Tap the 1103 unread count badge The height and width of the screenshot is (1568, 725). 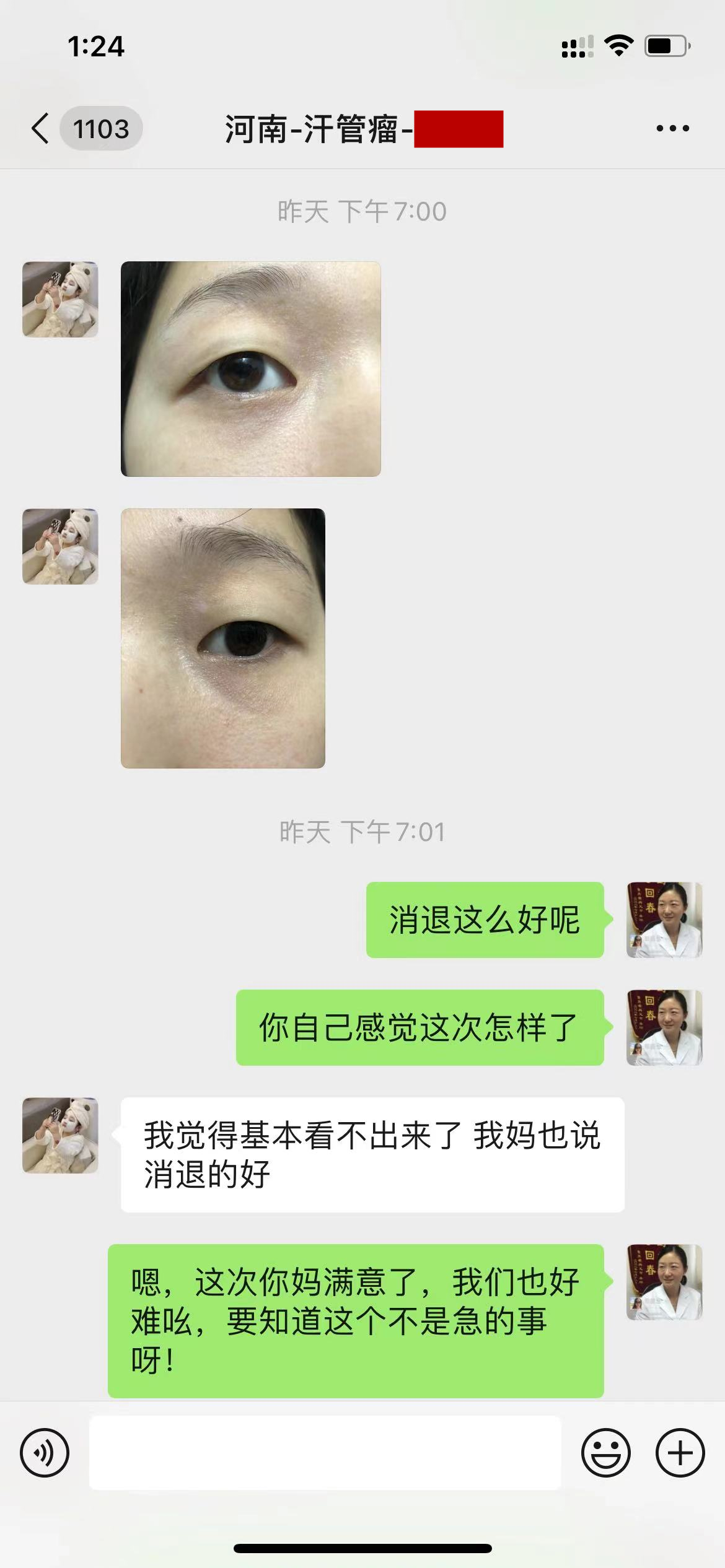[102, 129]
